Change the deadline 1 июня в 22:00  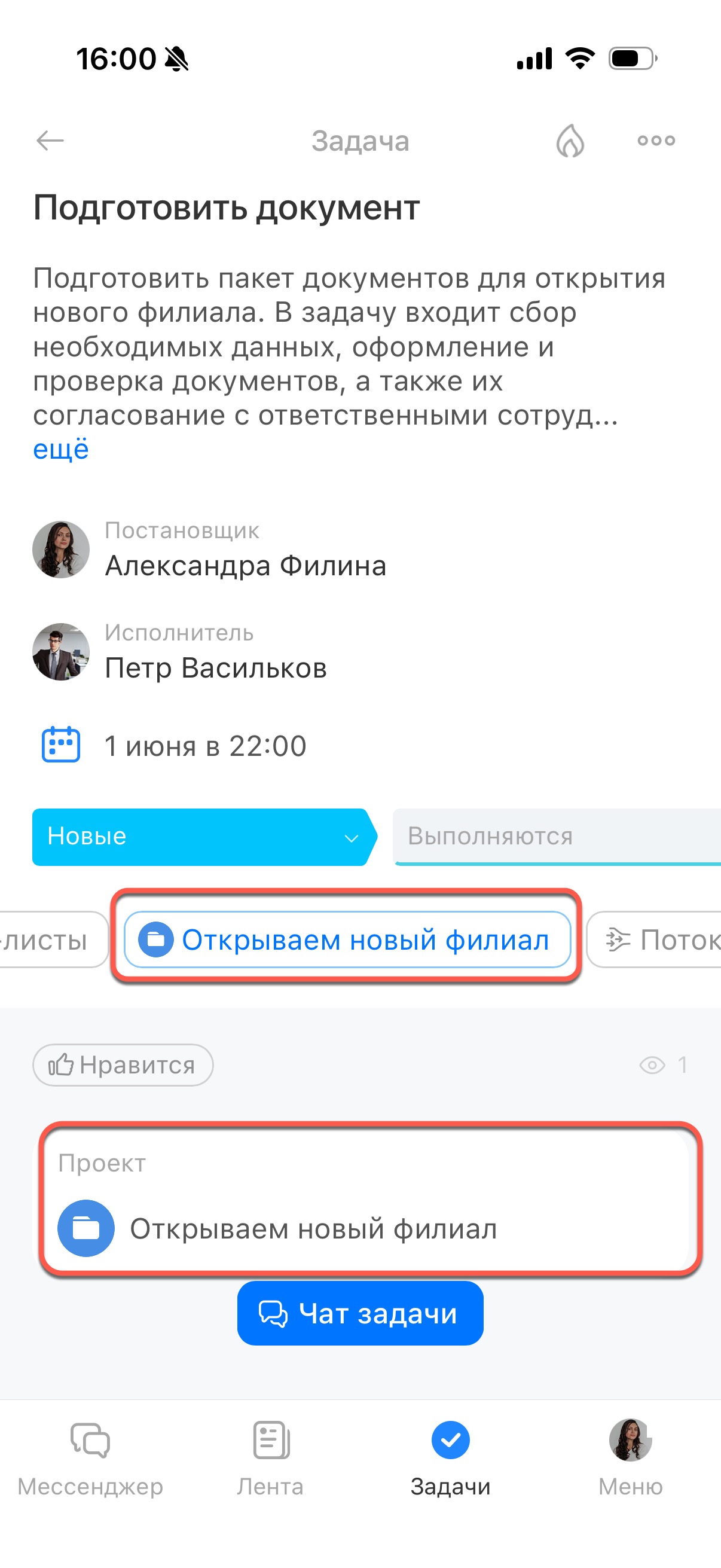(205, 746)
